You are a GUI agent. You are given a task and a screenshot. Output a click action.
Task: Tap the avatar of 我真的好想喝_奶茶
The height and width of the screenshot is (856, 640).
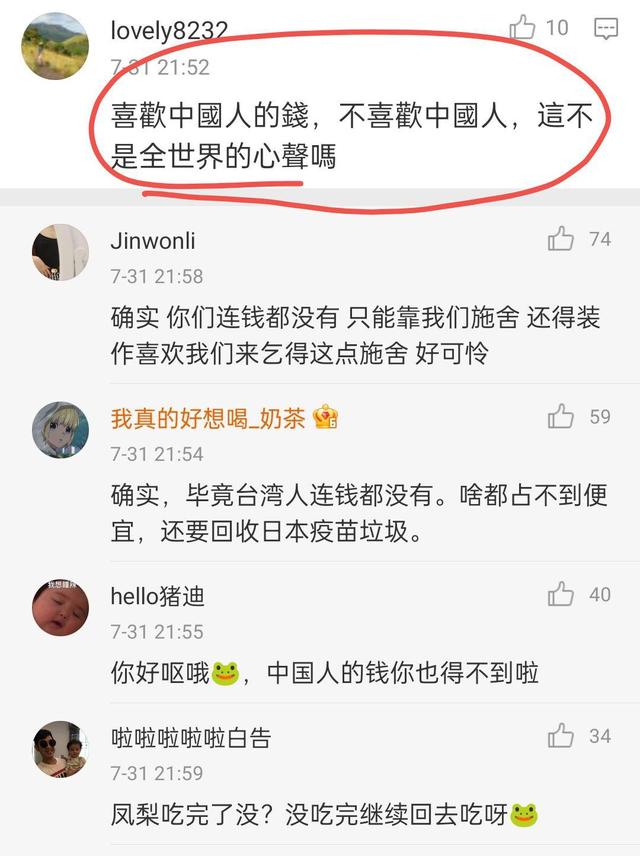60,430
